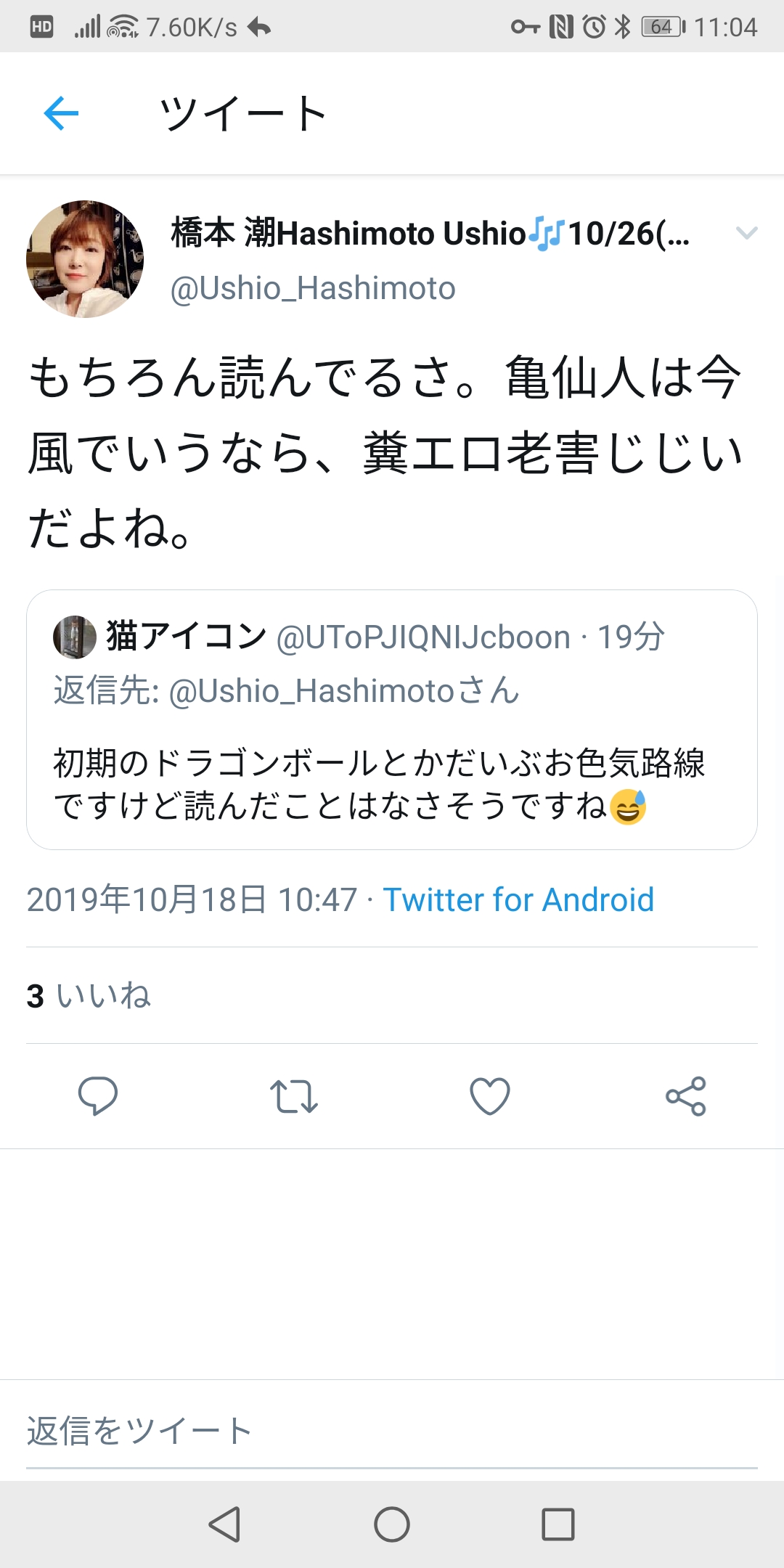Like this tweet with the heart
The height and width of the screenshot is (1568, 784).
[490, 1096]
